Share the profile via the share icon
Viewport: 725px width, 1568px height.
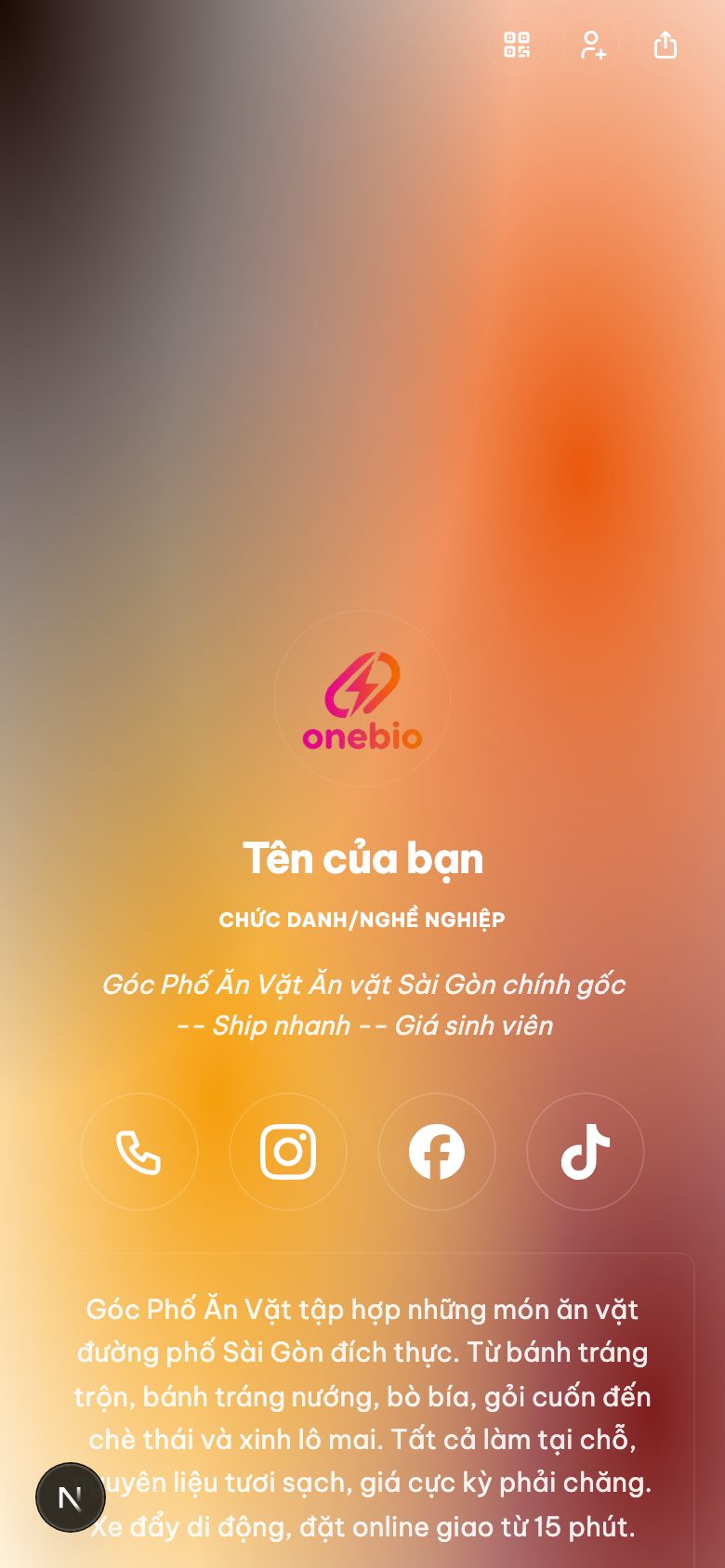[666, 45]
